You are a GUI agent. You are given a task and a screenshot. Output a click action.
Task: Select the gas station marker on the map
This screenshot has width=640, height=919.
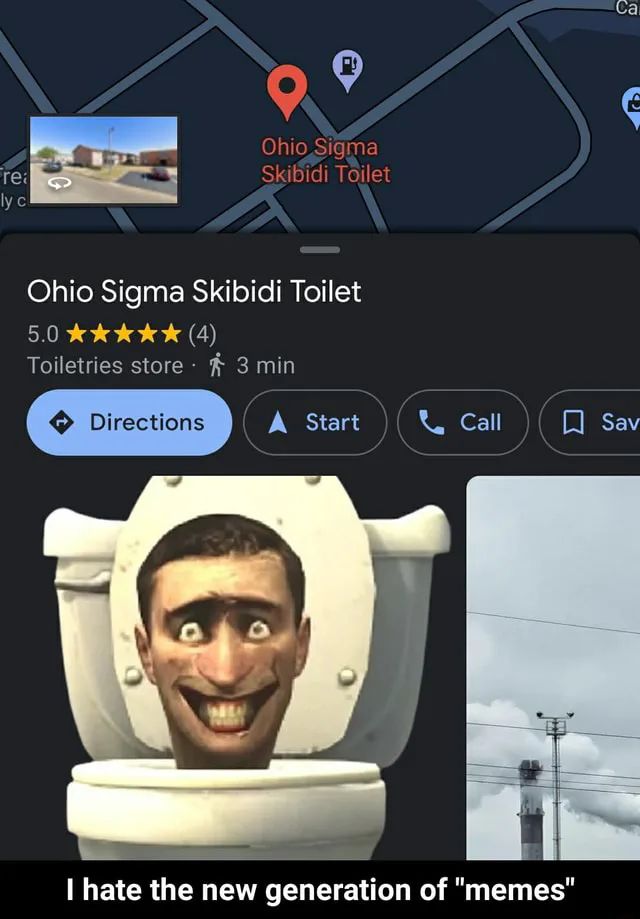pos(347,68)
